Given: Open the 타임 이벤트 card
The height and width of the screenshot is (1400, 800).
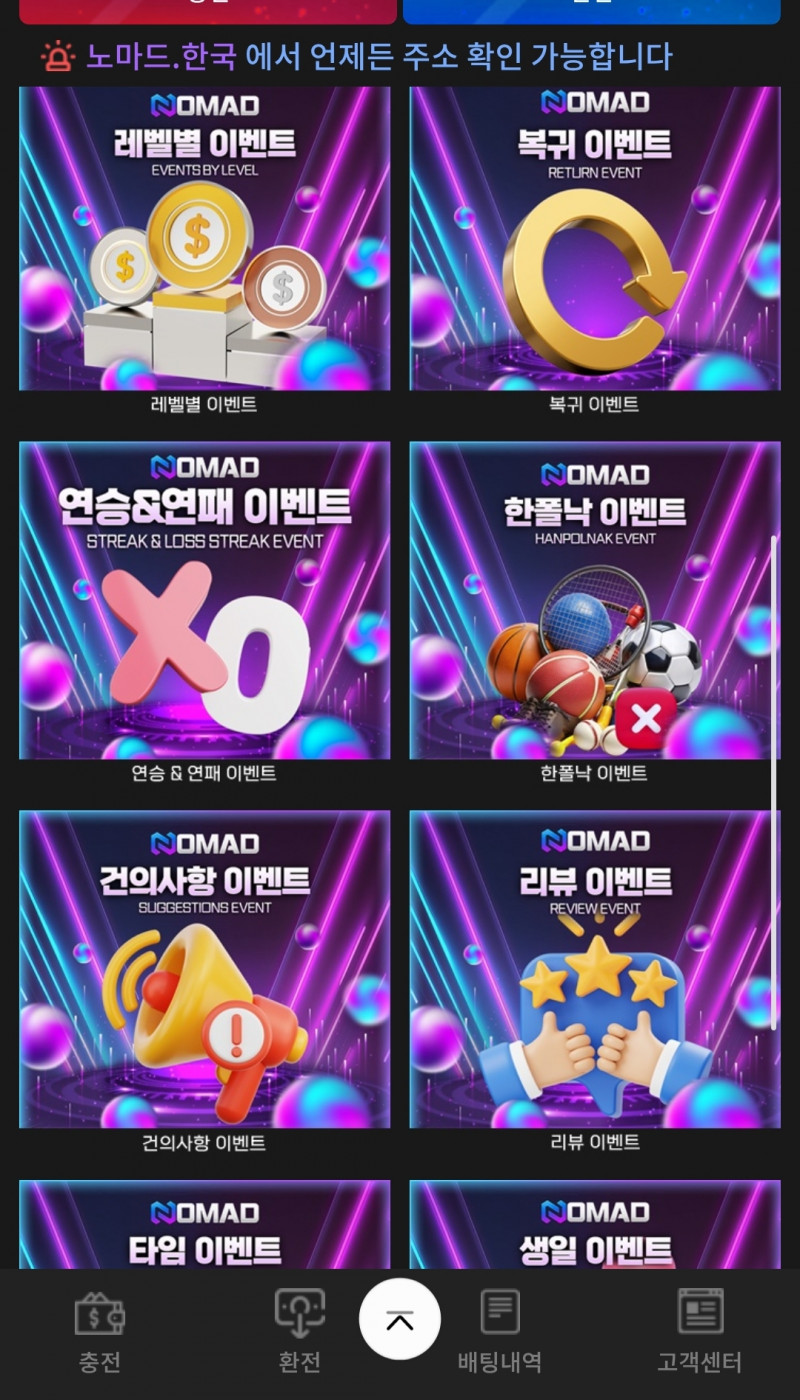Looking at the screenshot, I should pyautogui.click(x=204, y=1226).
